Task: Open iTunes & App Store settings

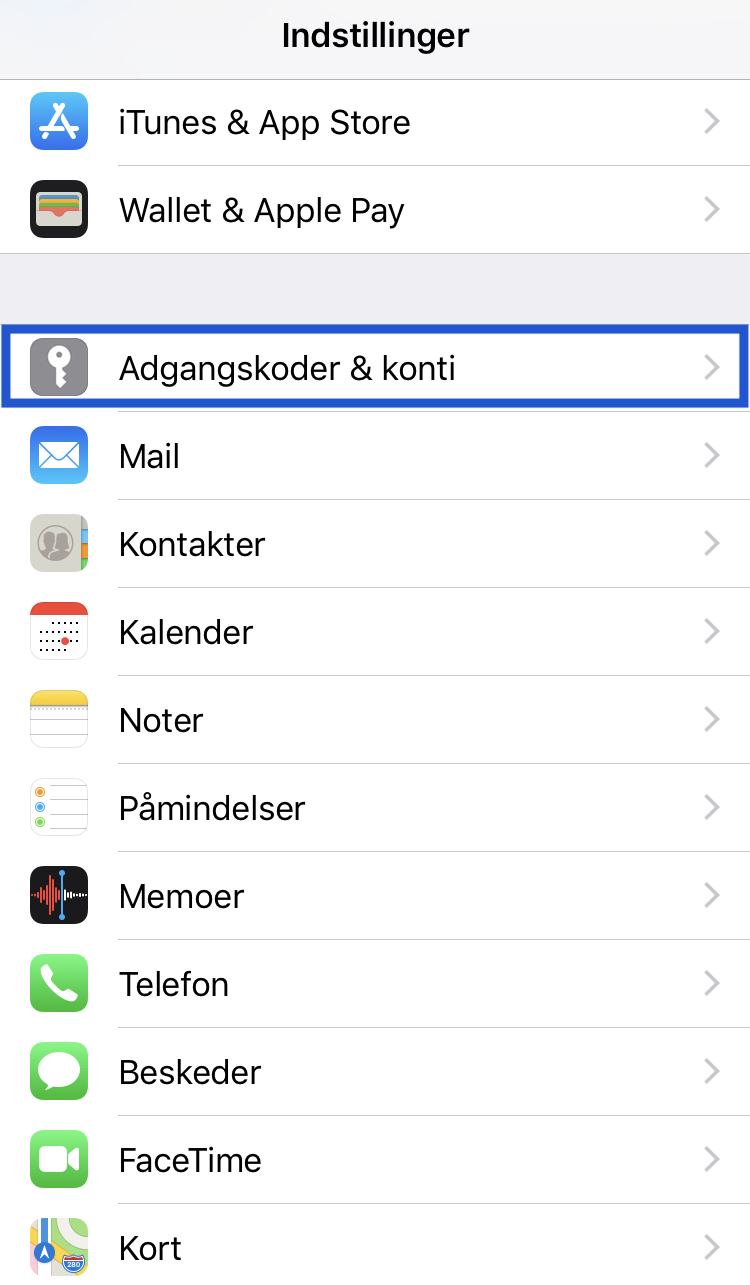Action: tap(375, 122)
